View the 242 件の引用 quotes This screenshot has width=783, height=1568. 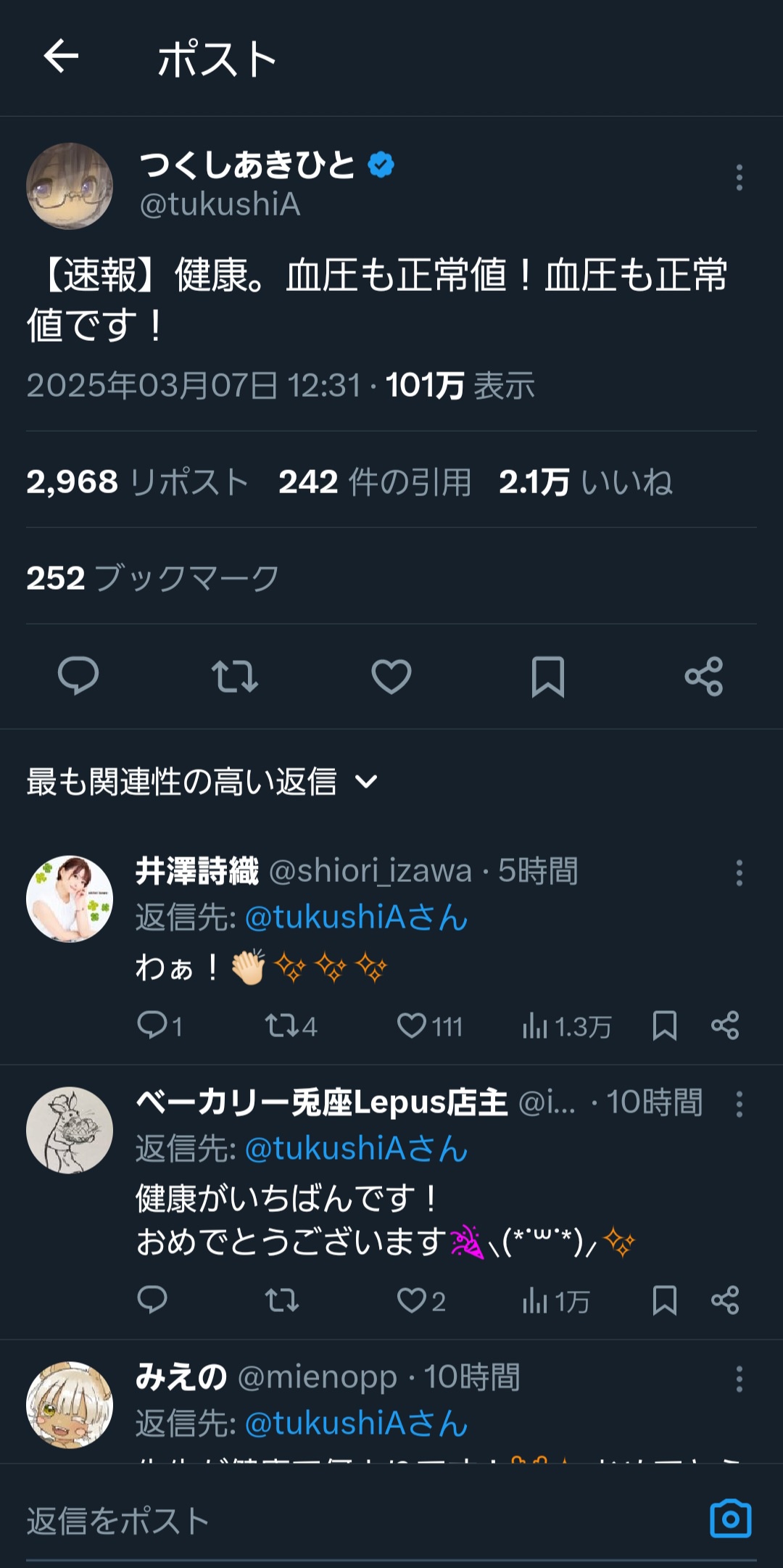[375, 482]
